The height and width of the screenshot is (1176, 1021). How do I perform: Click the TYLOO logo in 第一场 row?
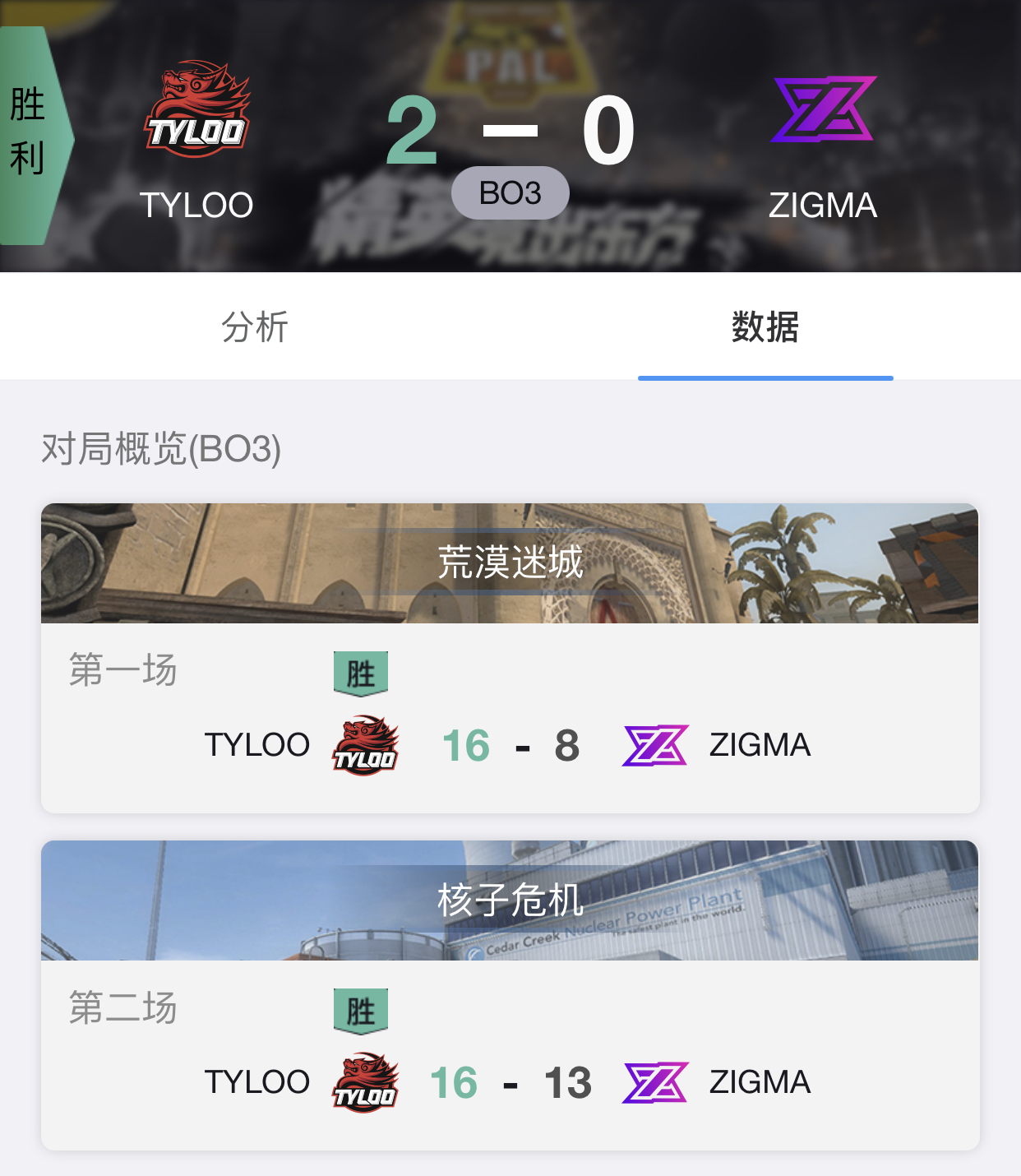(x=364, y=744)
